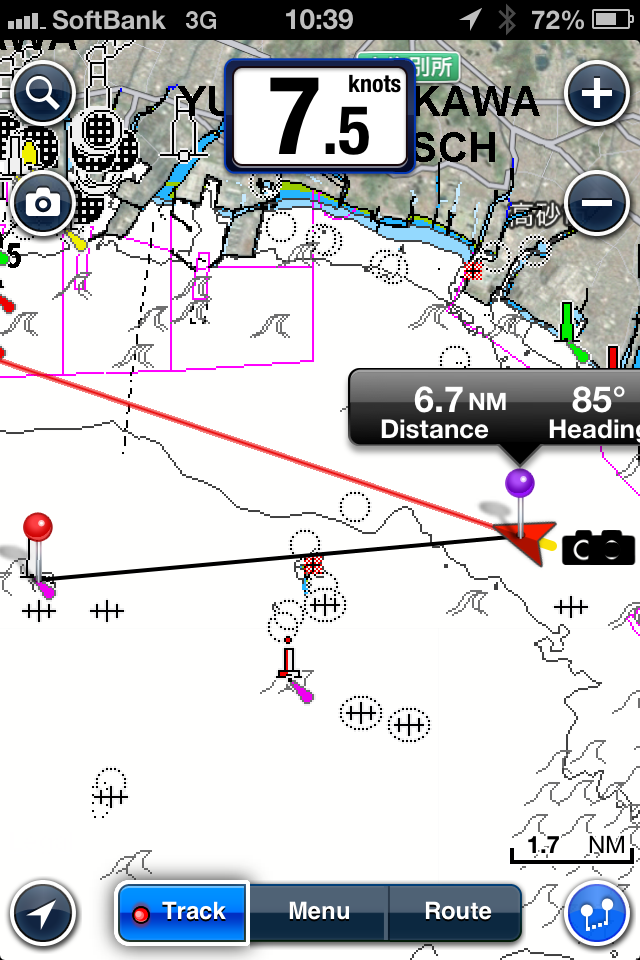Open the Menu
Screen dimensions: 640x960
click(319, 912)
